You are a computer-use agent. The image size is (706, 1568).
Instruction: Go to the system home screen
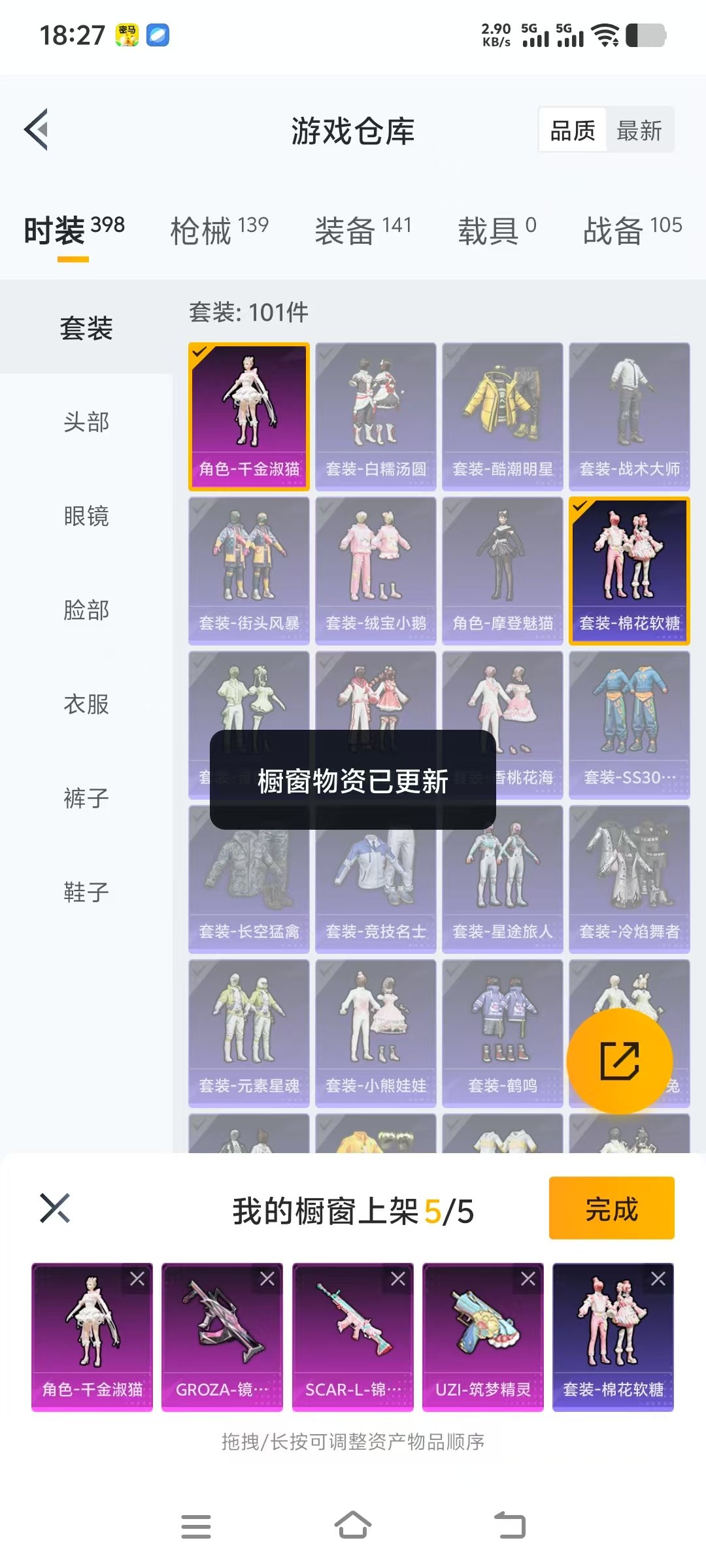click(353, 1526)
